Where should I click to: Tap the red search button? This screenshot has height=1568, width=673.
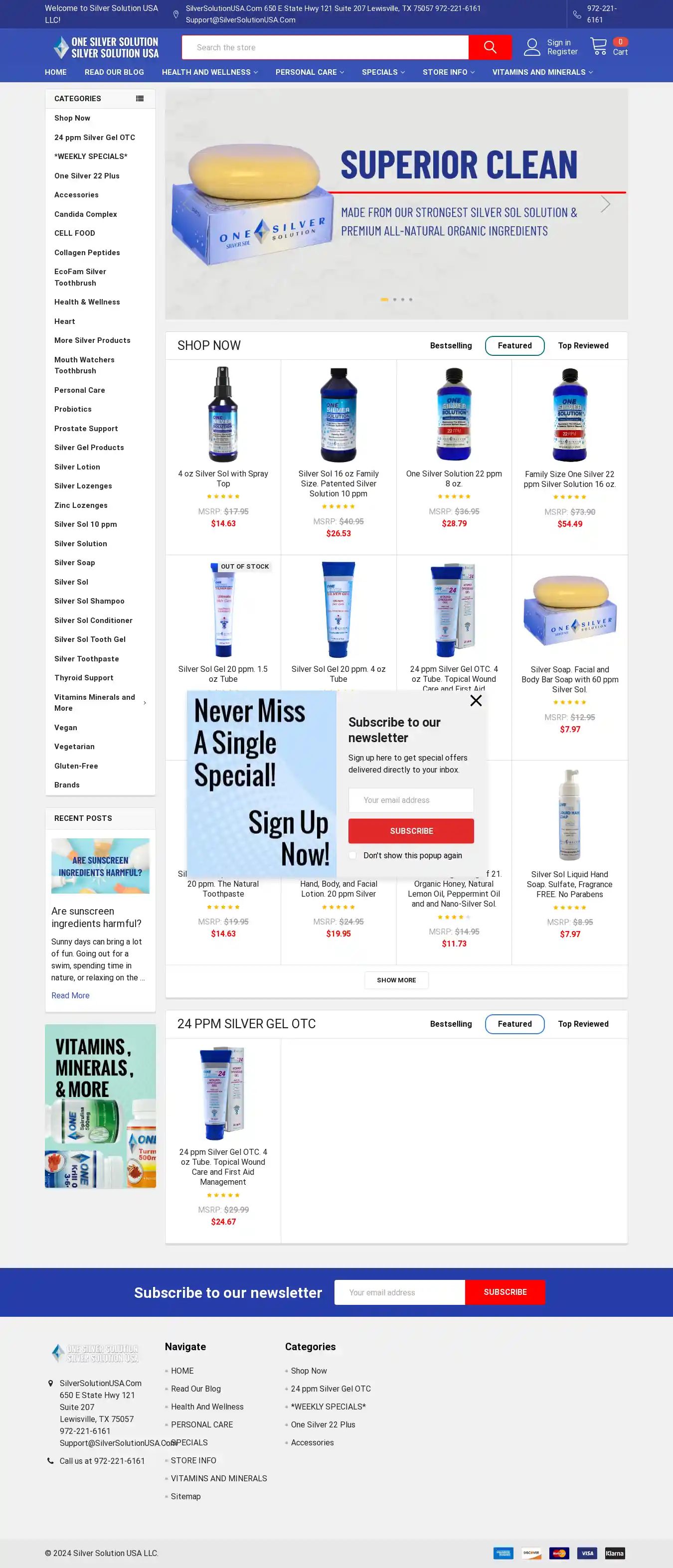489,47
